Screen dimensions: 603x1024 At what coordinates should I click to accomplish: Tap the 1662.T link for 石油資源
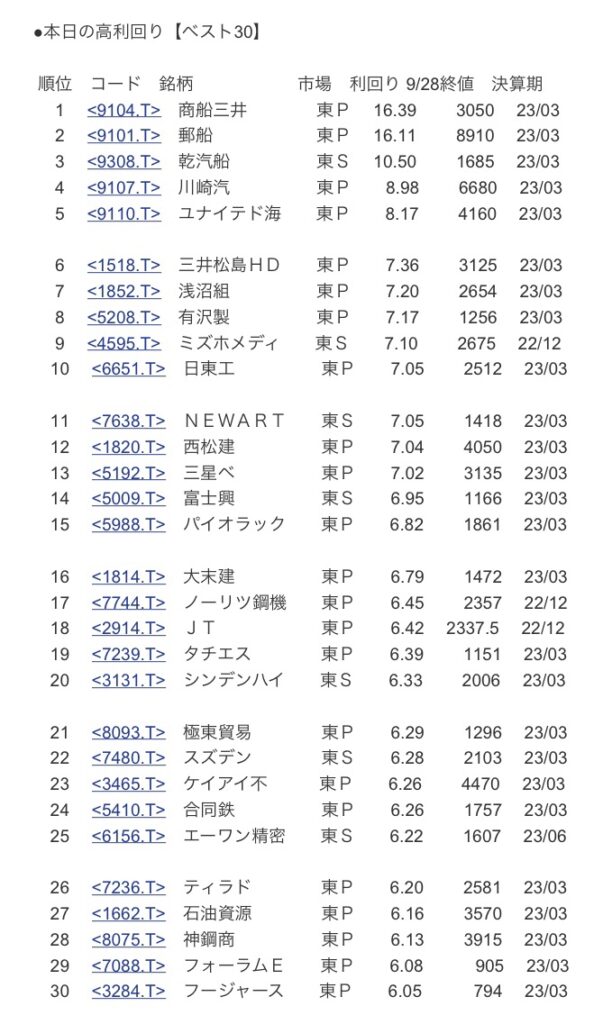(x=129, y=914)
